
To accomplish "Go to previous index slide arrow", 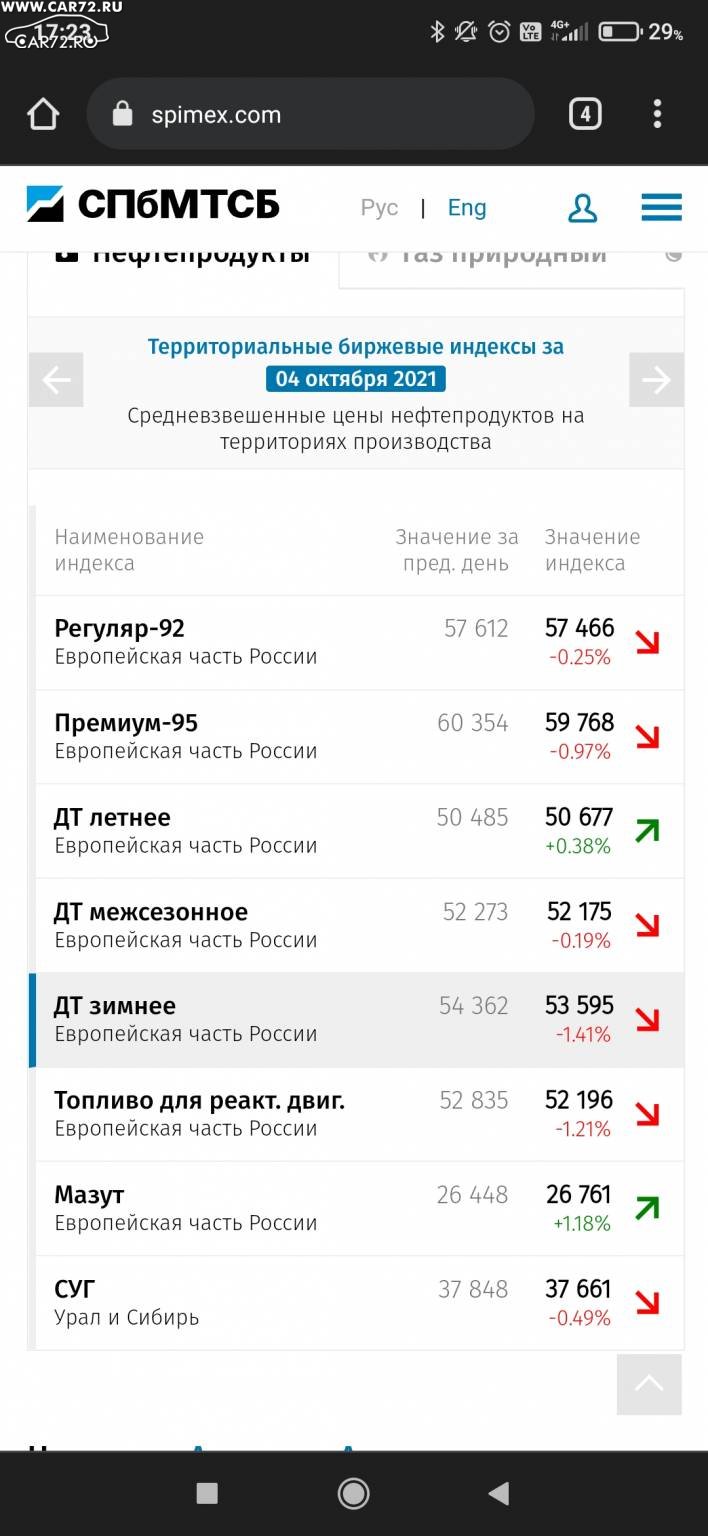I will click(56, 380).
